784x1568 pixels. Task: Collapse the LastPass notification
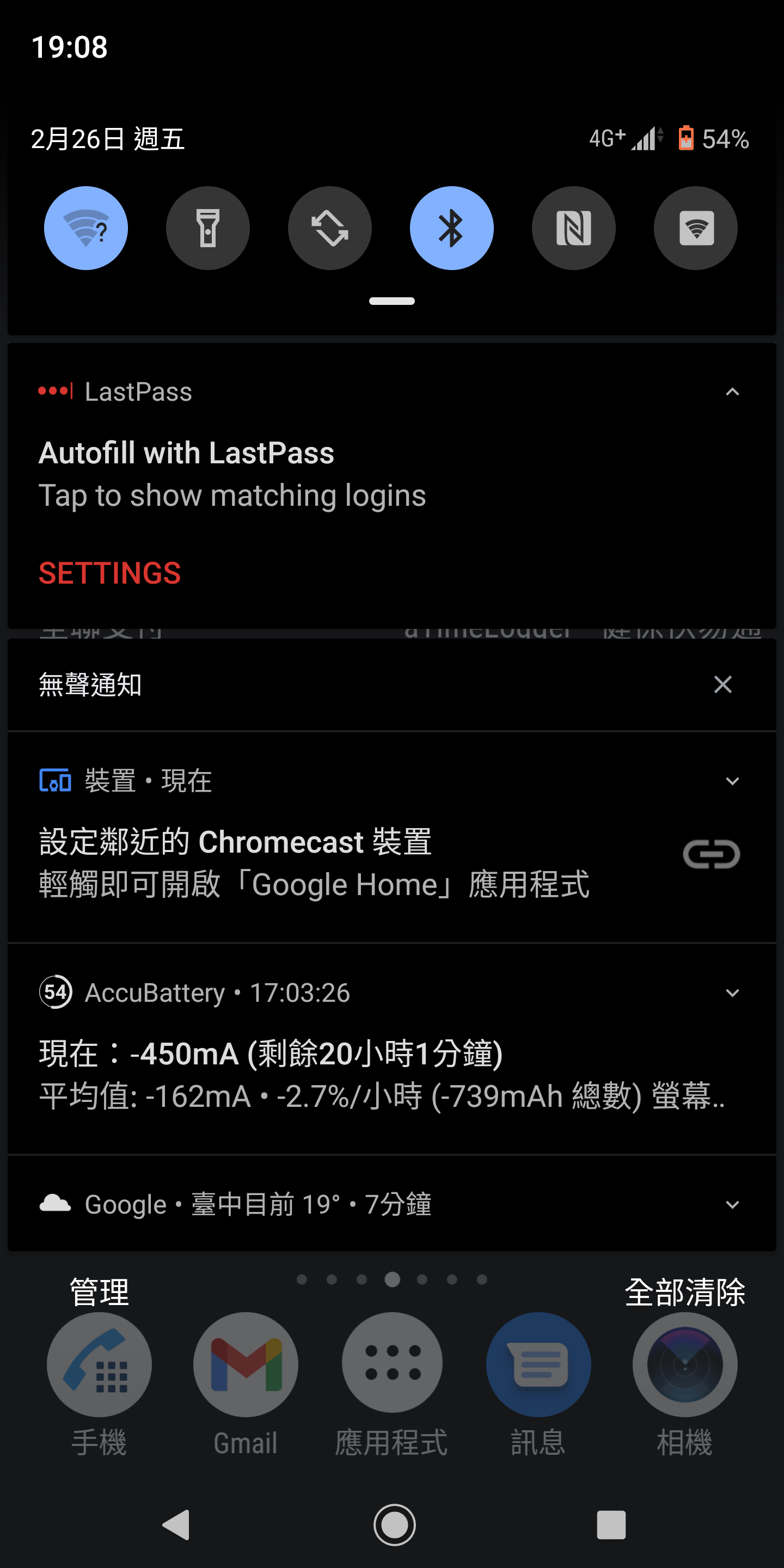(732, 392)
